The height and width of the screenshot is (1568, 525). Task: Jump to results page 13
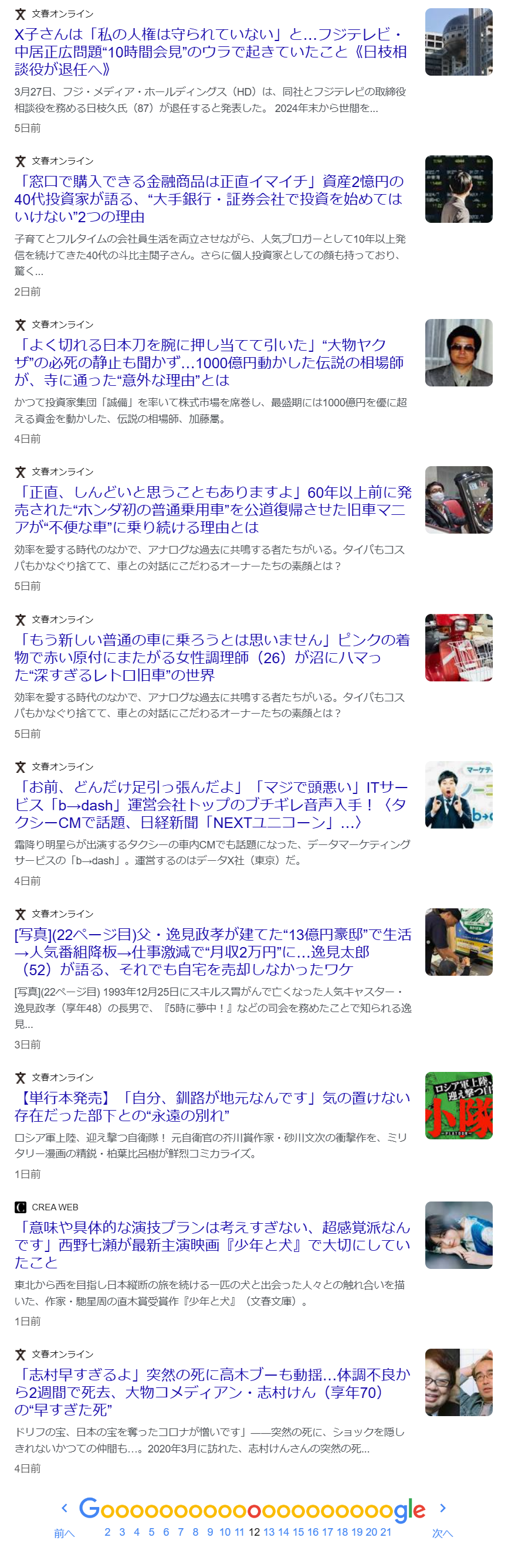coord(269,1532)
